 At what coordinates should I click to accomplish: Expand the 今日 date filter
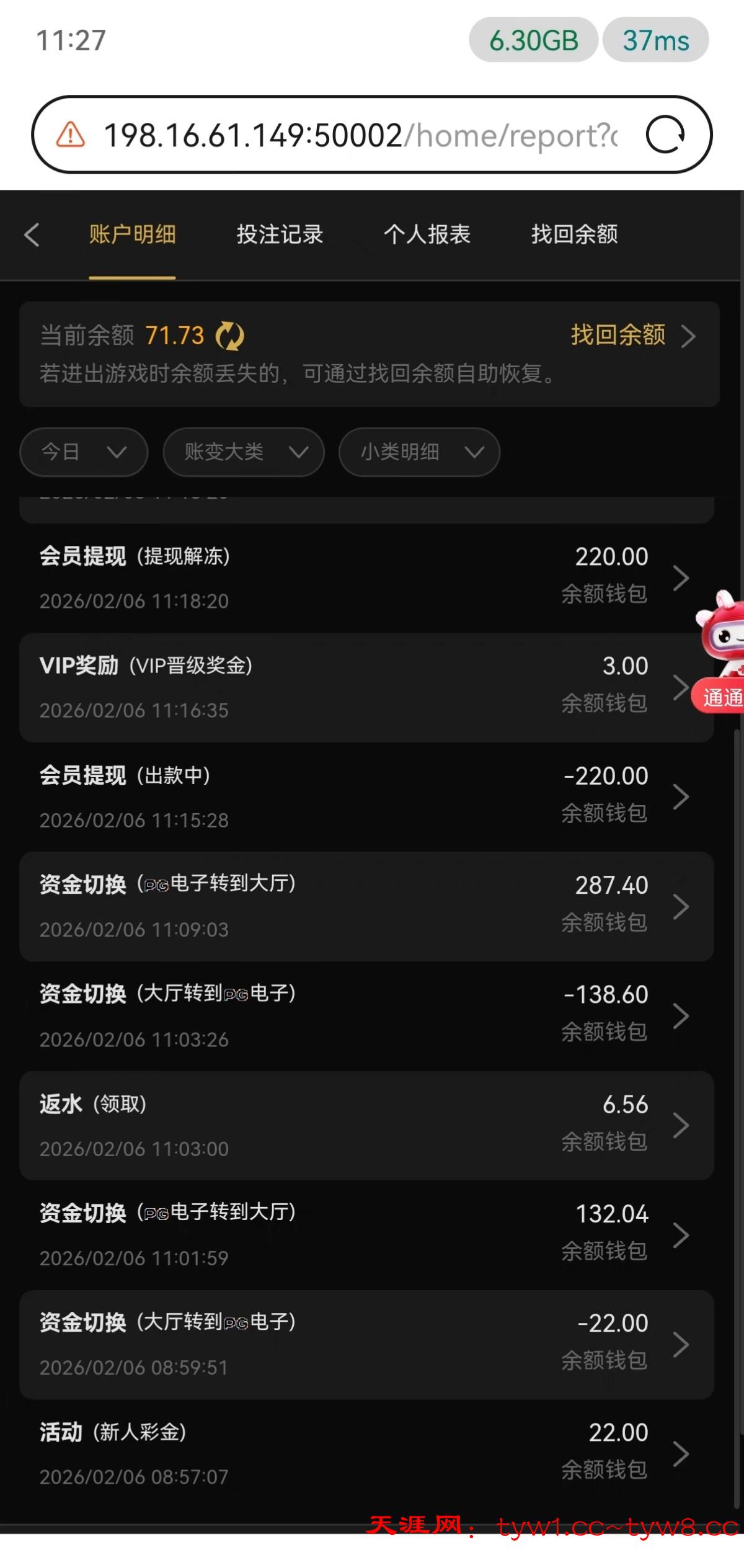(84, 452)
